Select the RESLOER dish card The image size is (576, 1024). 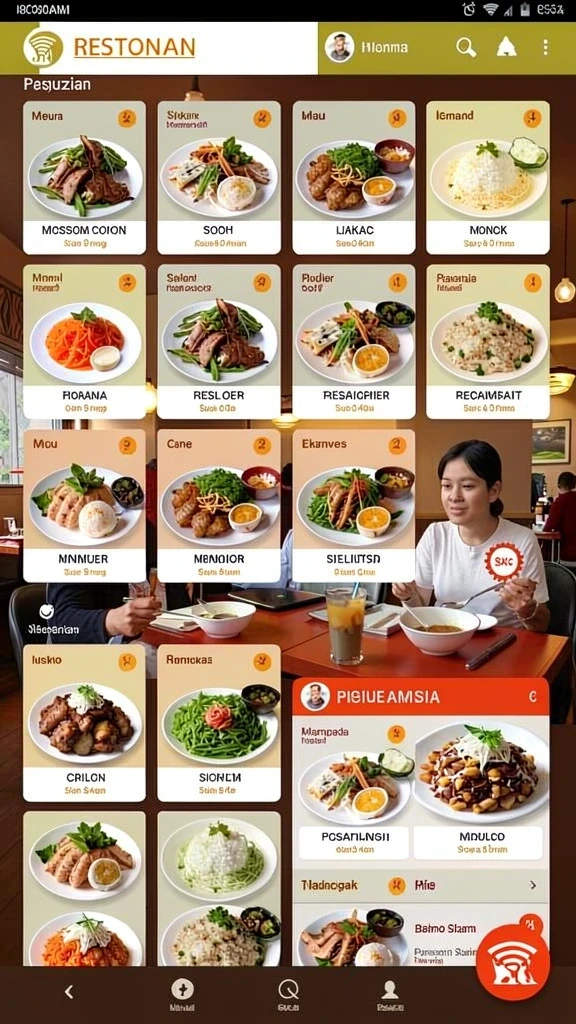tap(219, 342)
